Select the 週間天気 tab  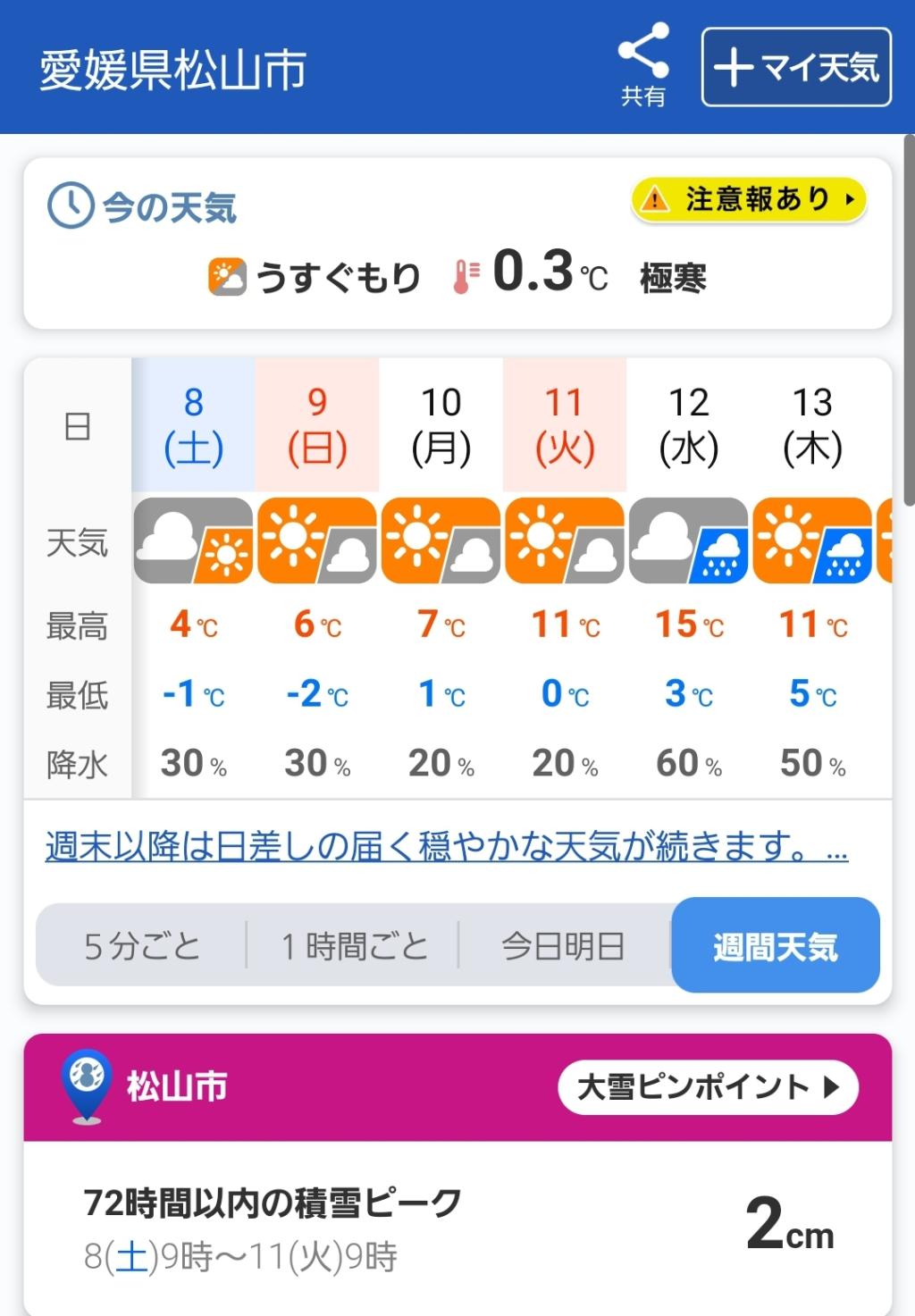pos(775,946)
